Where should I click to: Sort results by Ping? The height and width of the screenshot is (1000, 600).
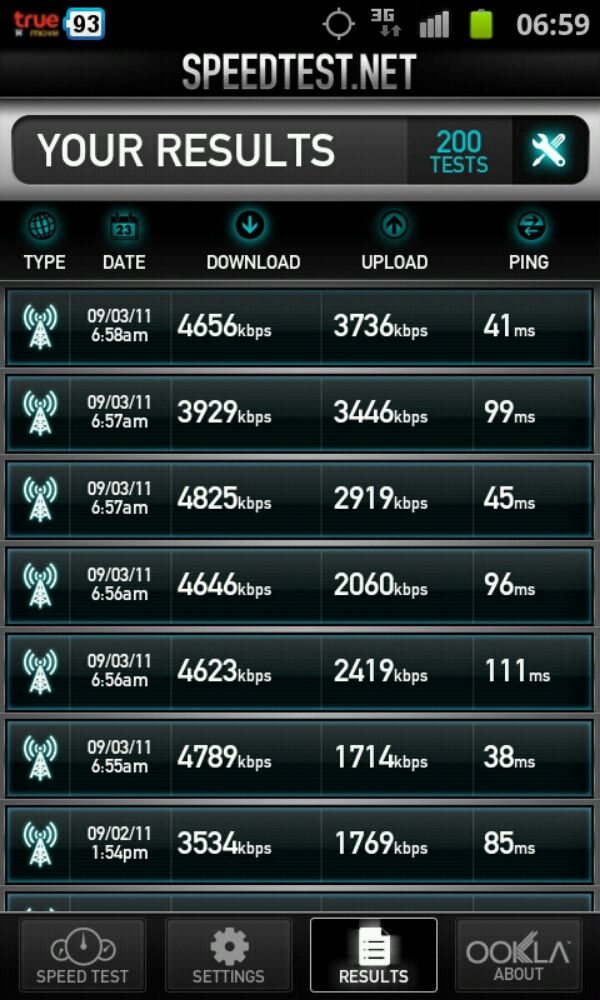point(529,241)
